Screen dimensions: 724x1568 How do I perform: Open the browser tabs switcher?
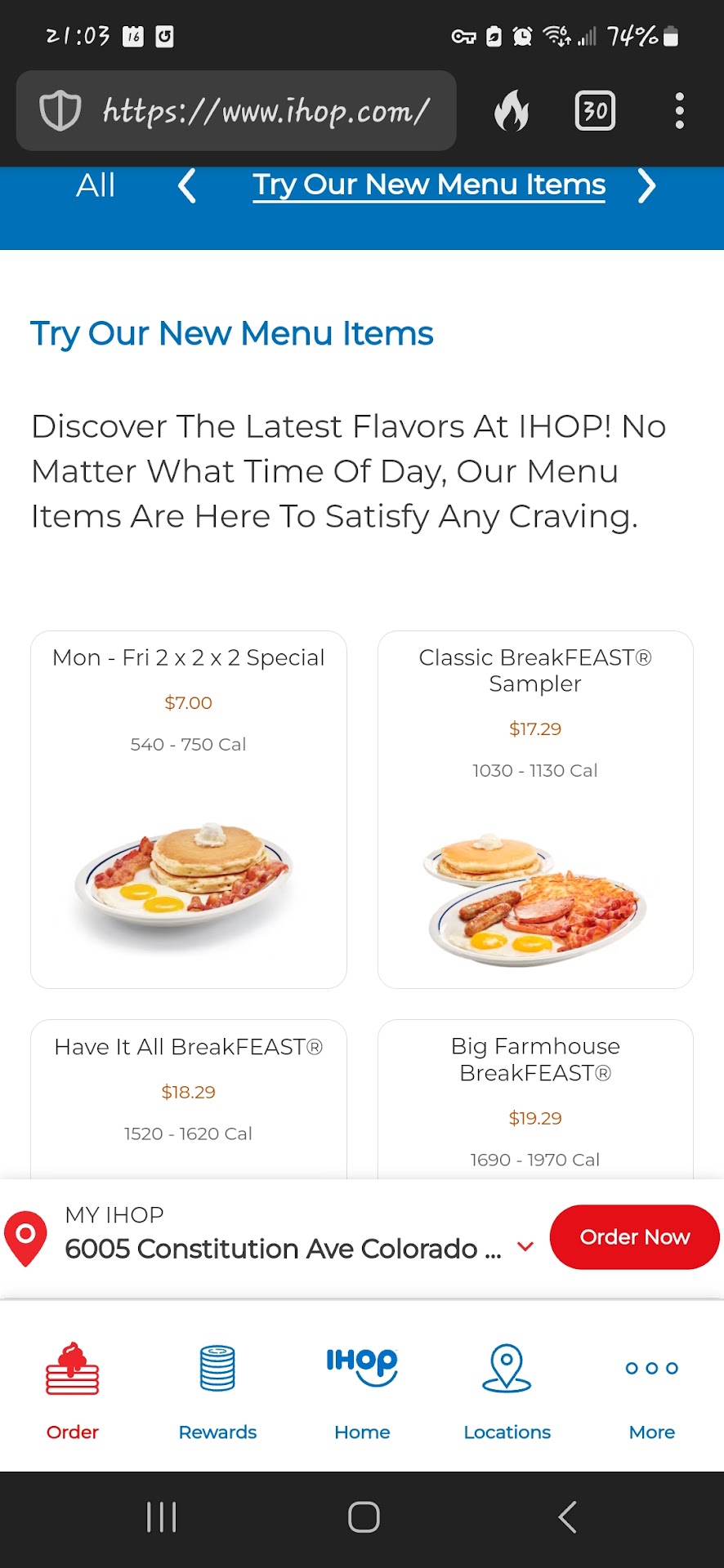595,110
